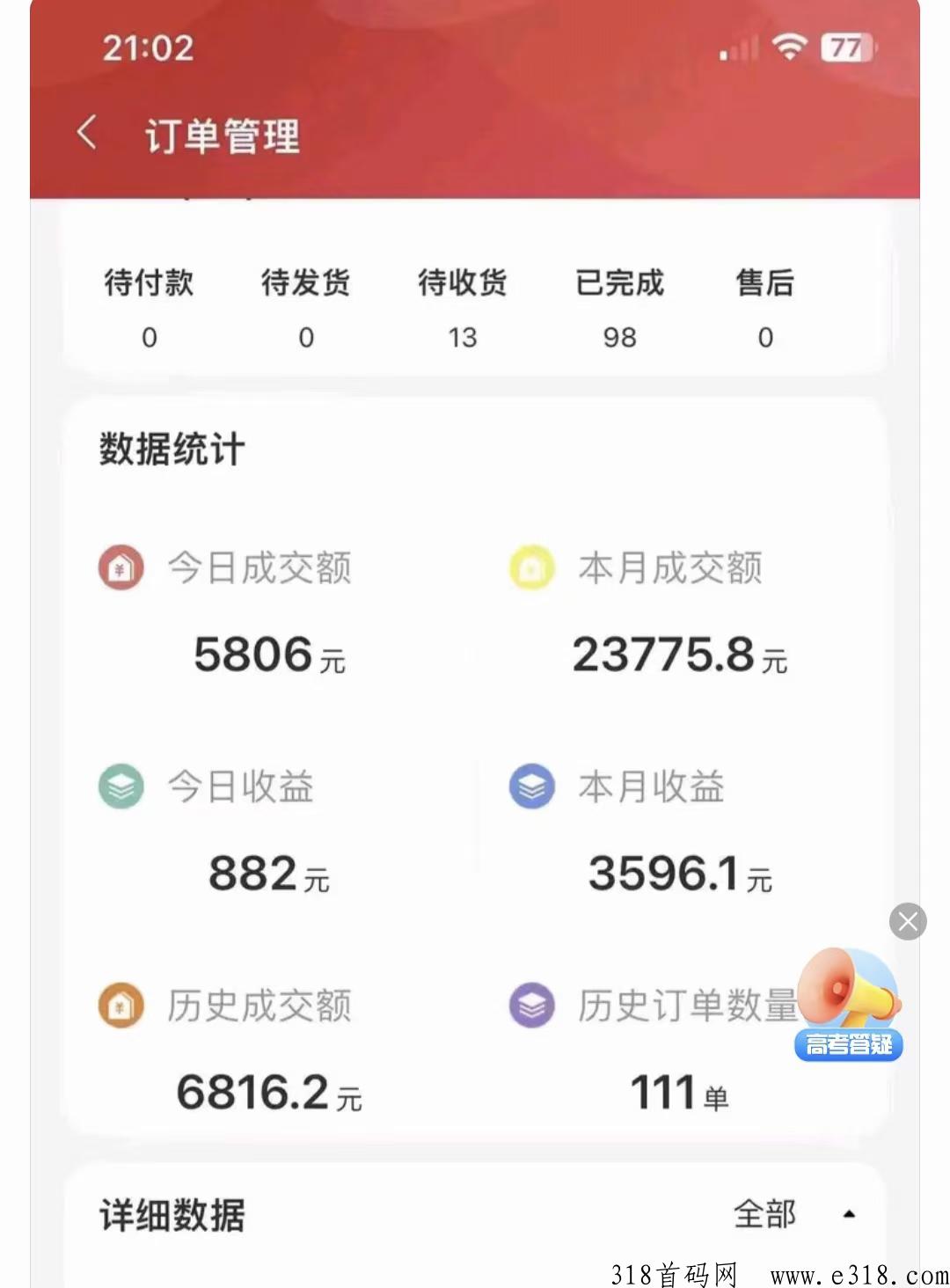Select the 本月收益 blue layers icon
The width and height of the screenshot is (950, 1288).
click(x=531, y=787)
